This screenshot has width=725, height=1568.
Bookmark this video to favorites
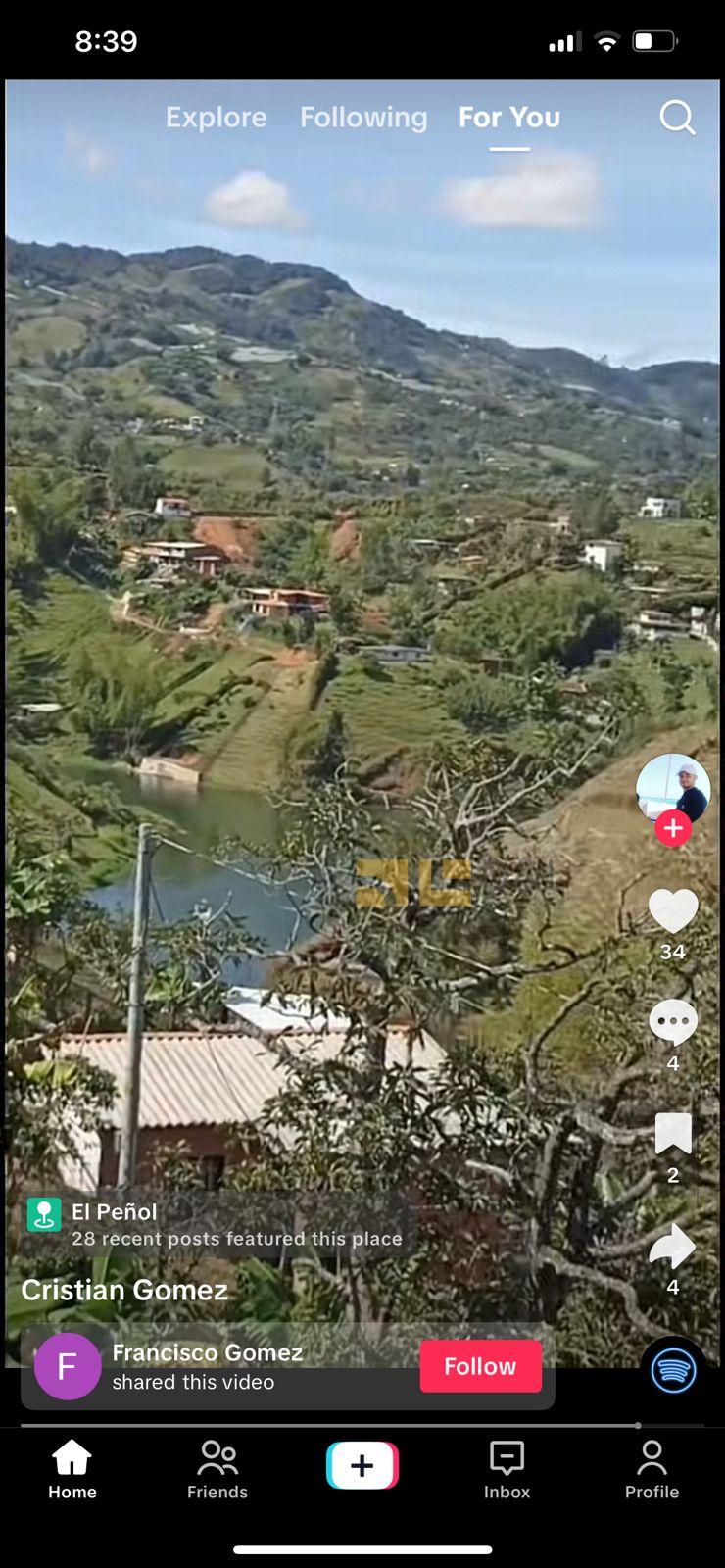[x=673, y=1134]
